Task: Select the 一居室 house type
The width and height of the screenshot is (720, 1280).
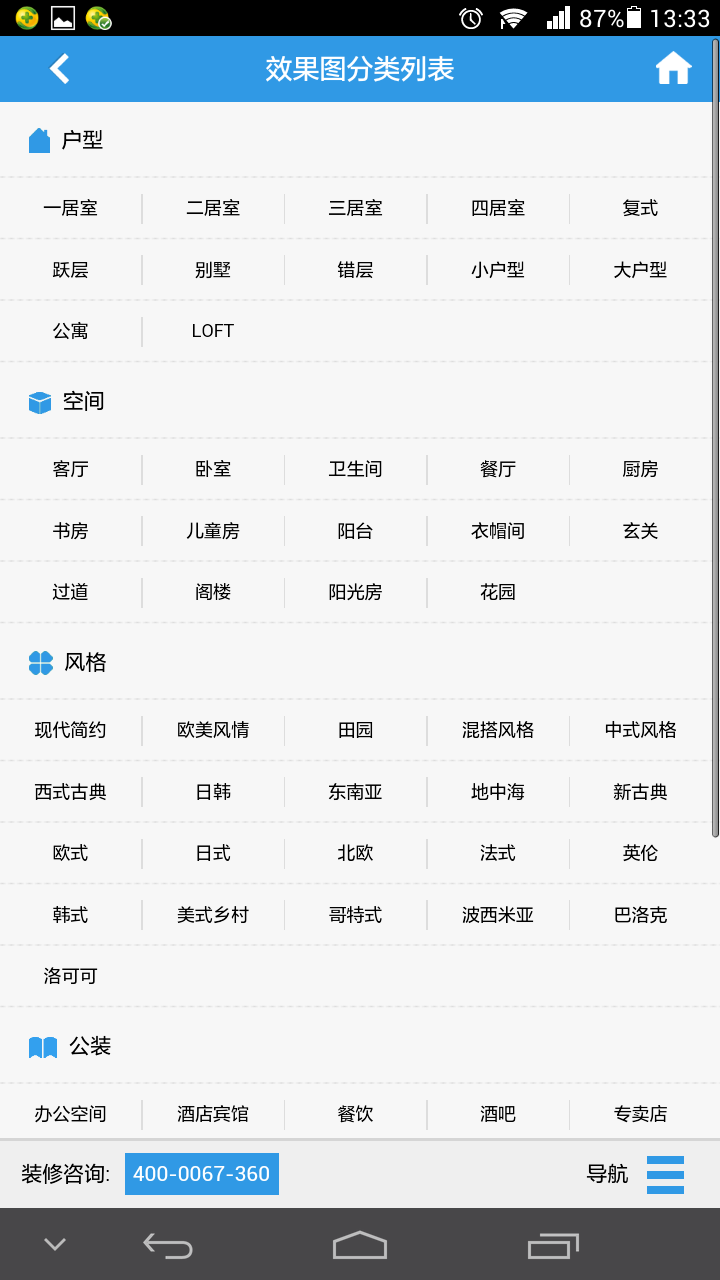Action: 71,208
